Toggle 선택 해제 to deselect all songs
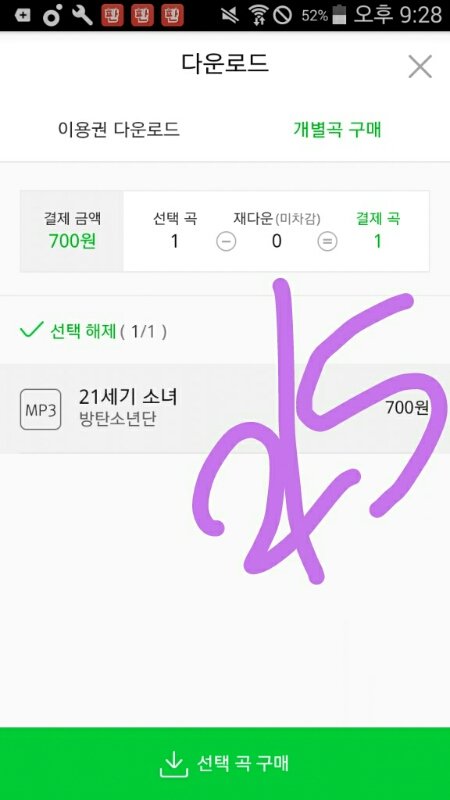This screenshot has height=800, width=450. [x=93, y=331]
